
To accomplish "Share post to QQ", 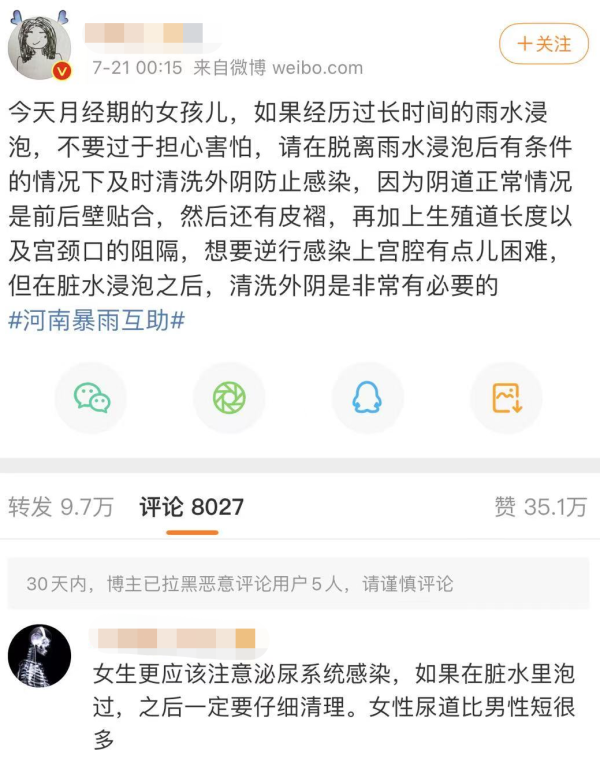I will pos(367,398).
